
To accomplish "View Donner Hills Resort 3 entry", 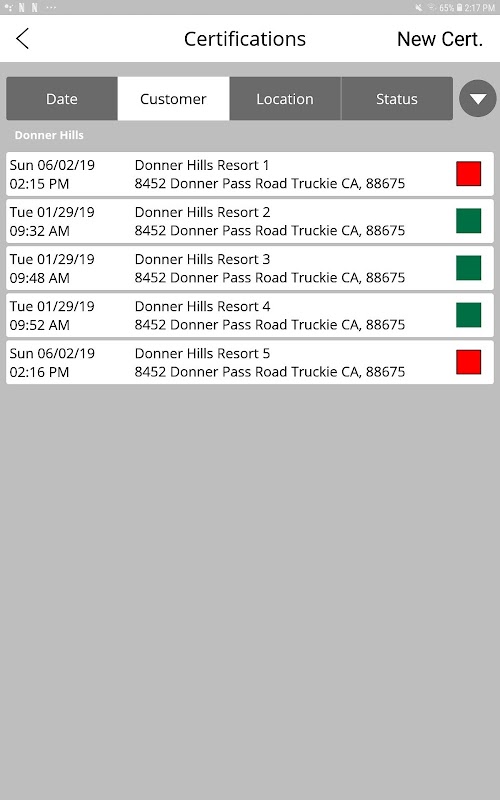I will 250,268.
